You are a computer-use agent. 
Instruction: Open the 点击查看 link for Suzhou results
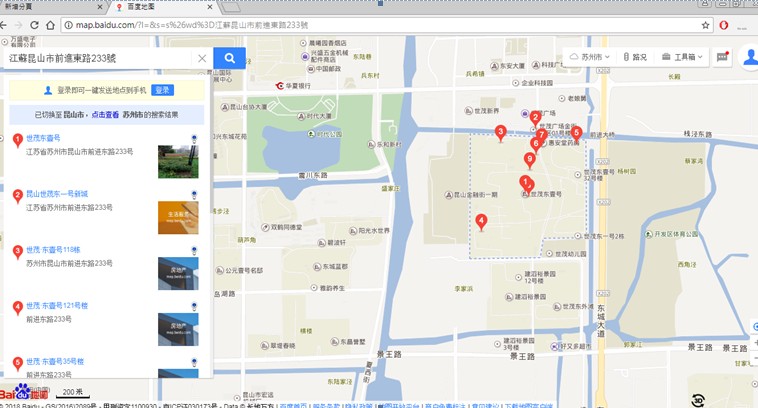105,115
